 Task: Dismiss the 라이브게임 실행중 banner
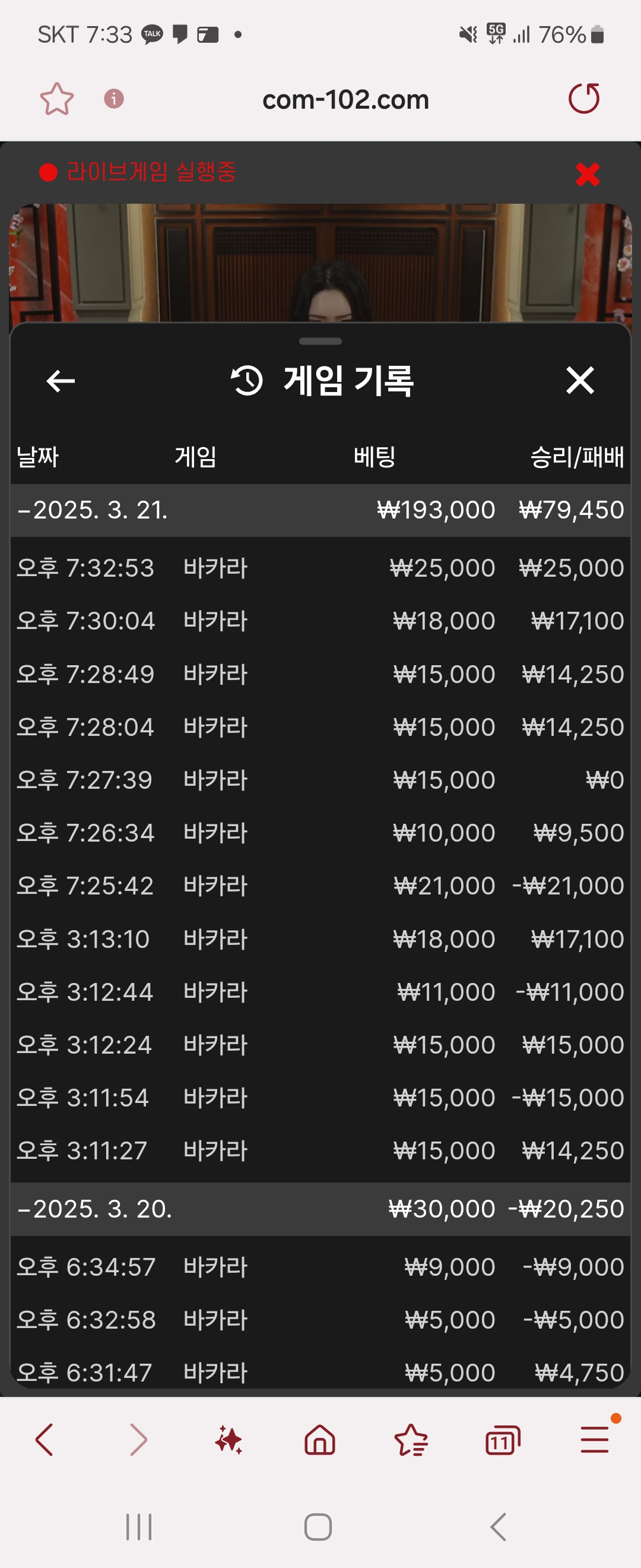click(587, 174)
